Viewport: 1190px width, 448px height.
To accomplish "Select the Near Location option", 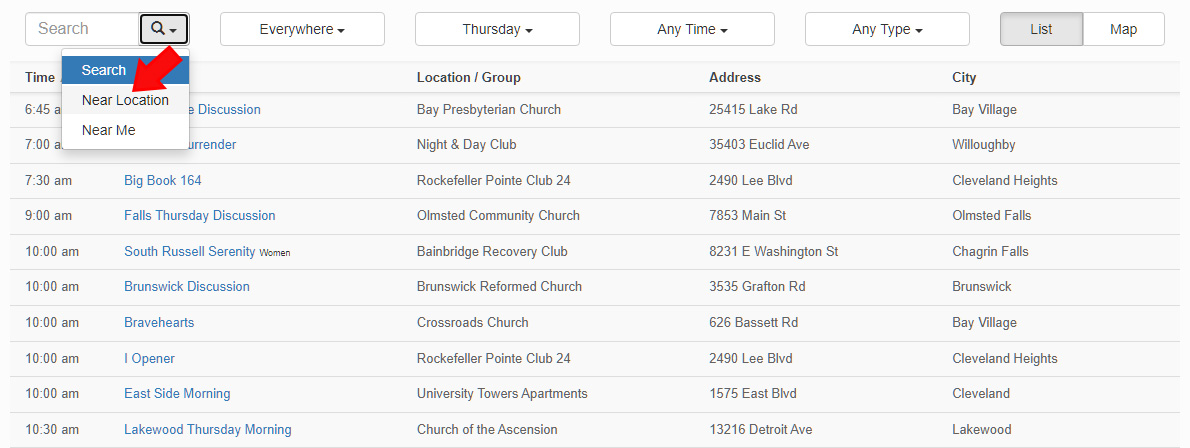I will (125, 100).
